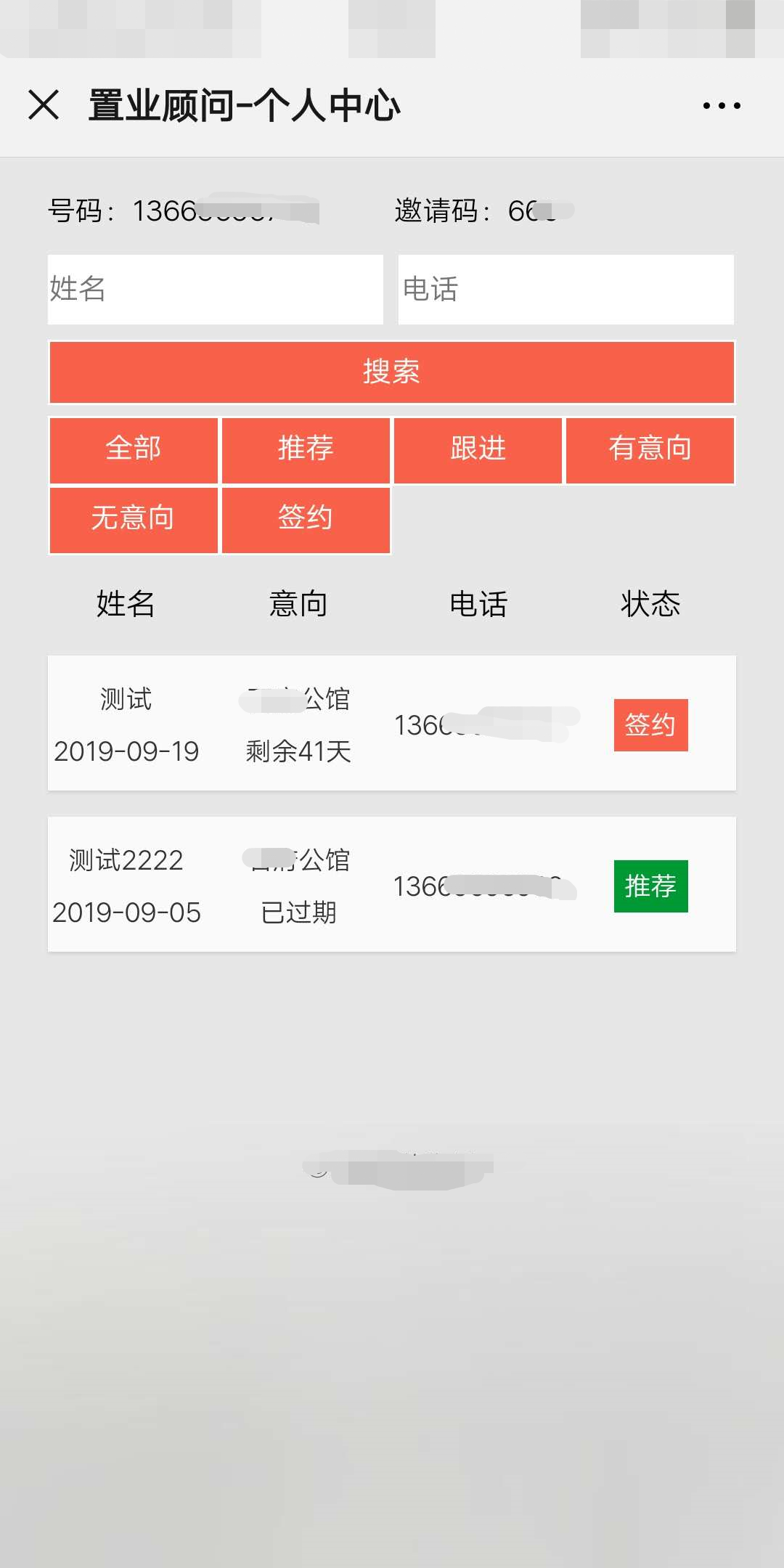Show 有意向 customers

[x=650, y=448]
